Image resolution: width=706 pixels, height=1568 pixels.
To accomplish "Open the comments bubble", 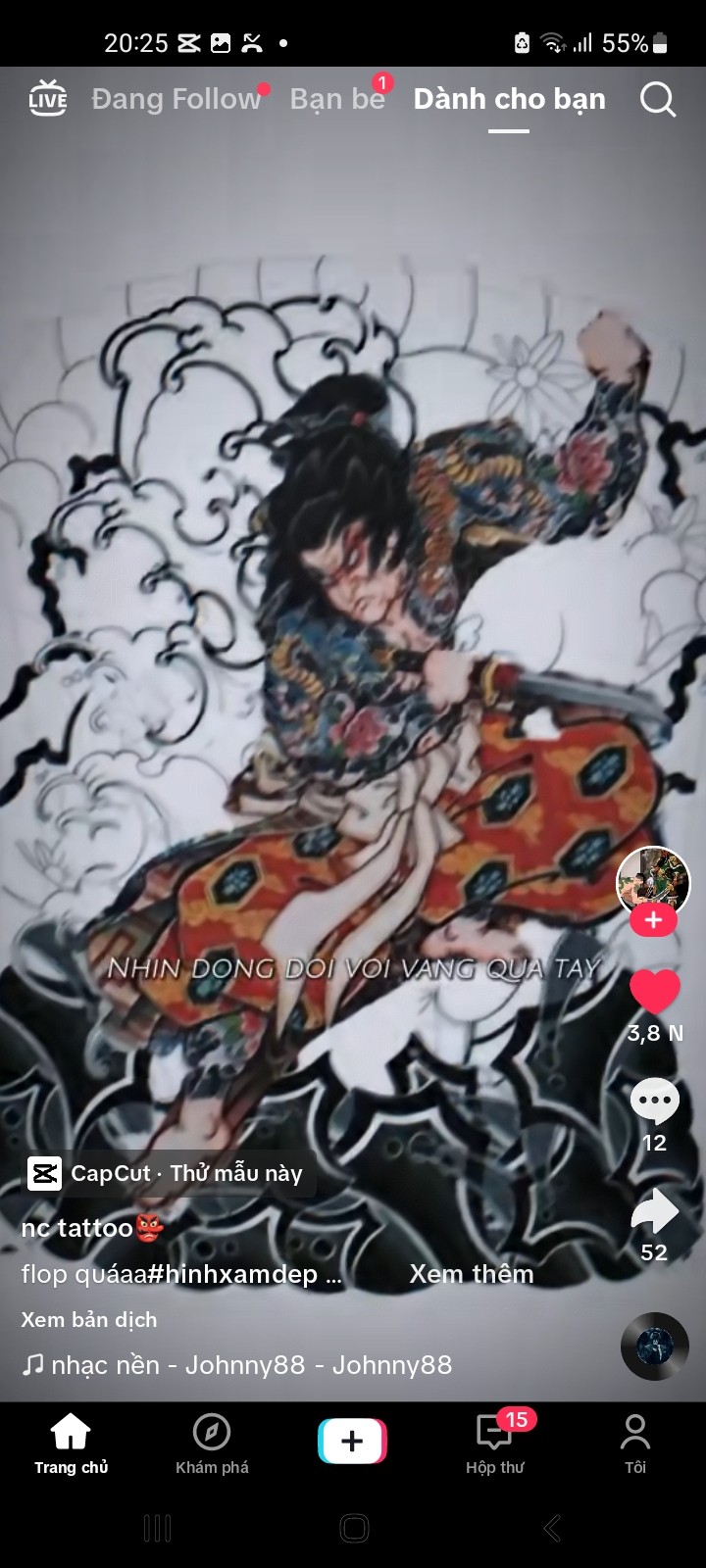I will [654, 1102].
